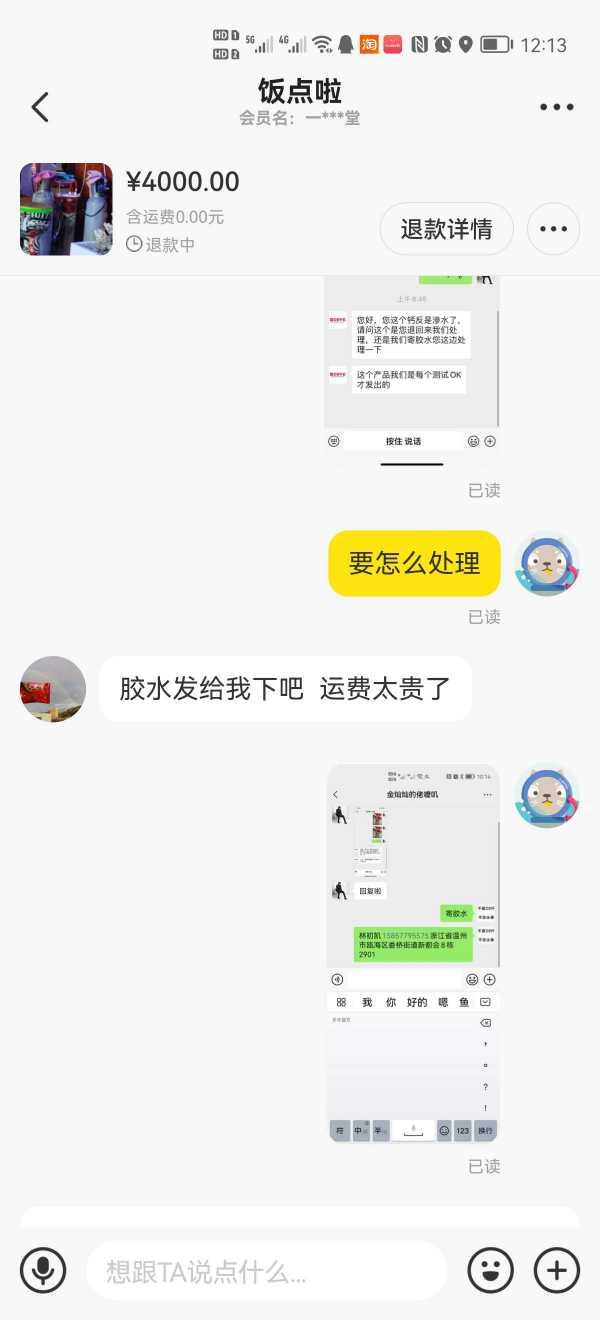Open the ¥4000.00 order product thumbnail
Viewport: 600px width, 1320px height.
click(66, 209)
